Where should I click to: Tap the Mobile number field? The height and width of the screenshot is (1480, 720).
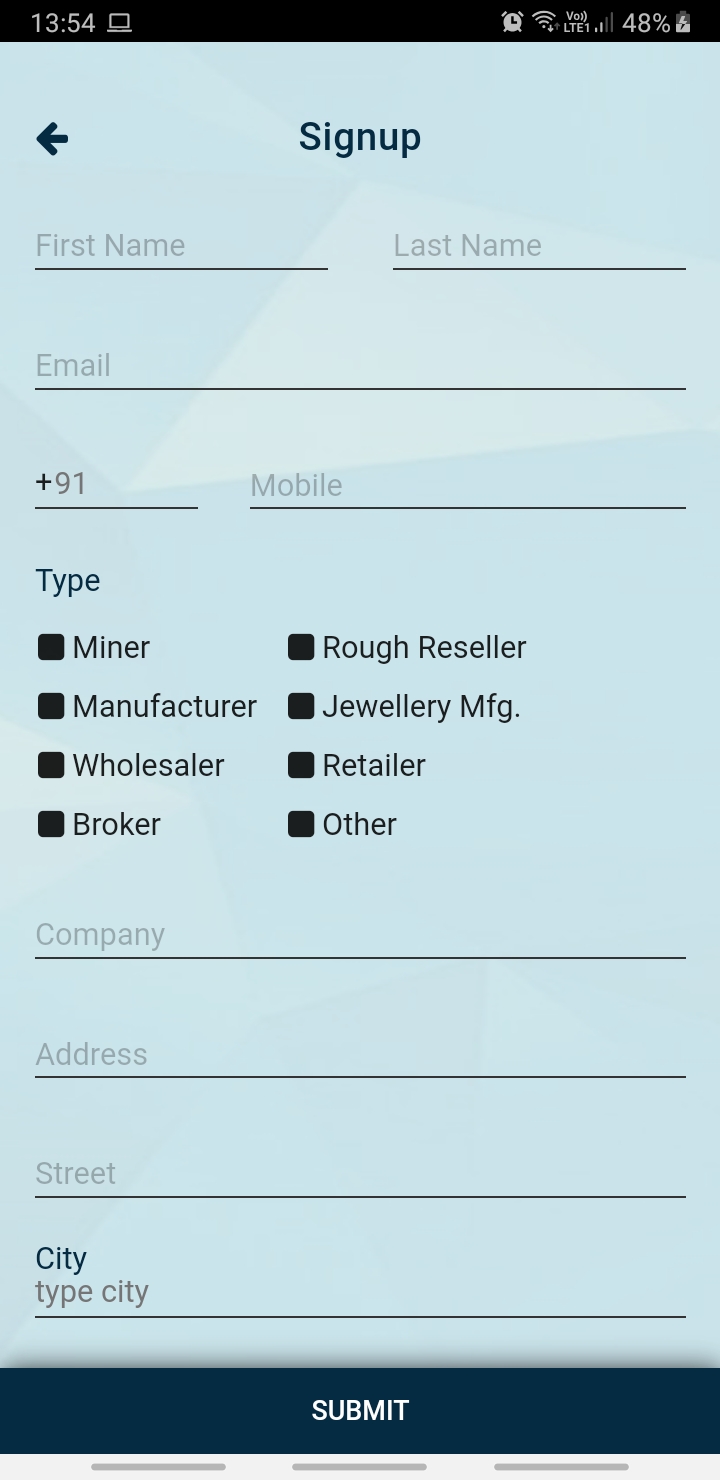tap(468, 485)
